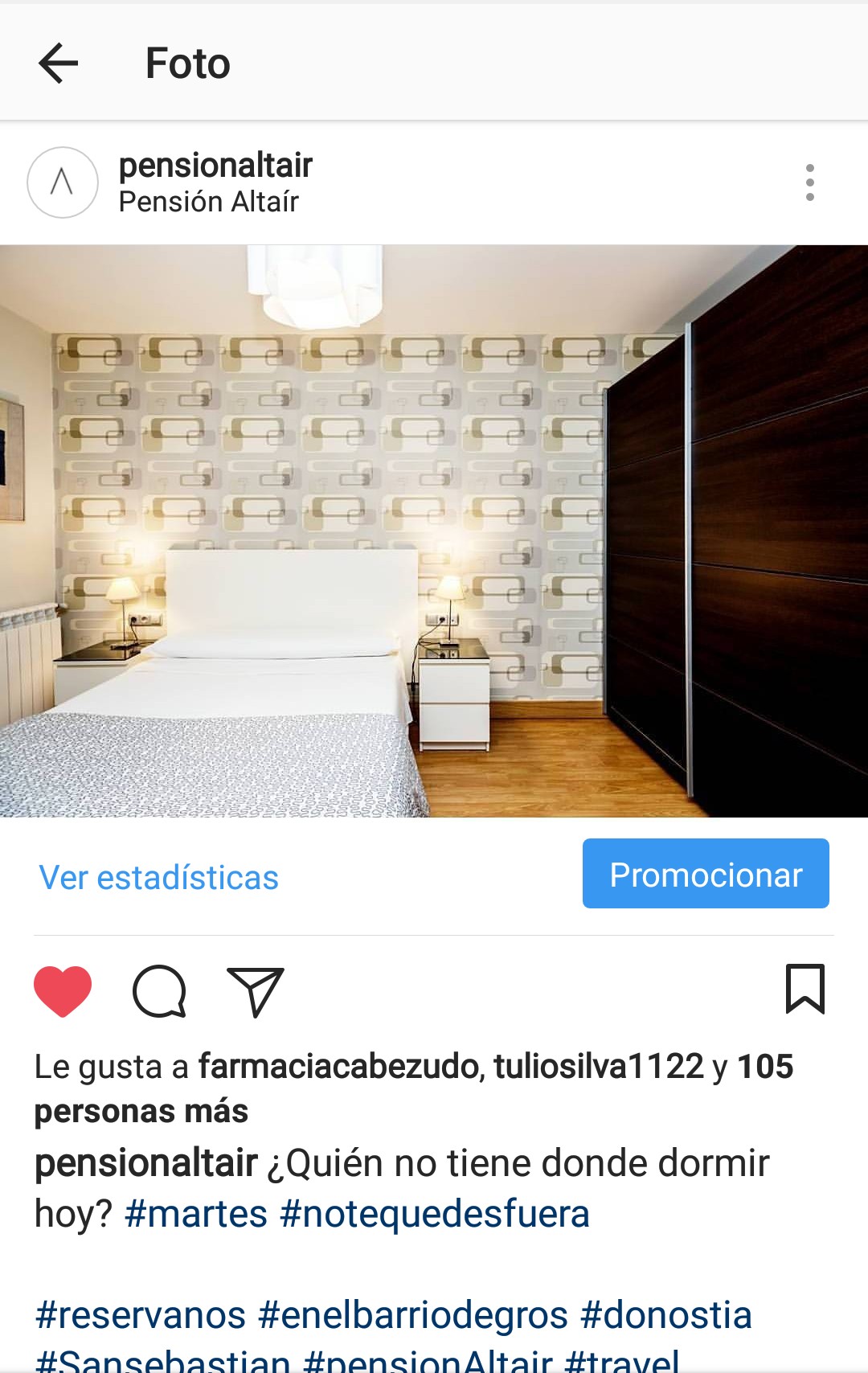Image resolution: width=868 pixels, height=1373 pixels.
Task: View the 105 personas más likes list
Action: [x=141, y=1112]
